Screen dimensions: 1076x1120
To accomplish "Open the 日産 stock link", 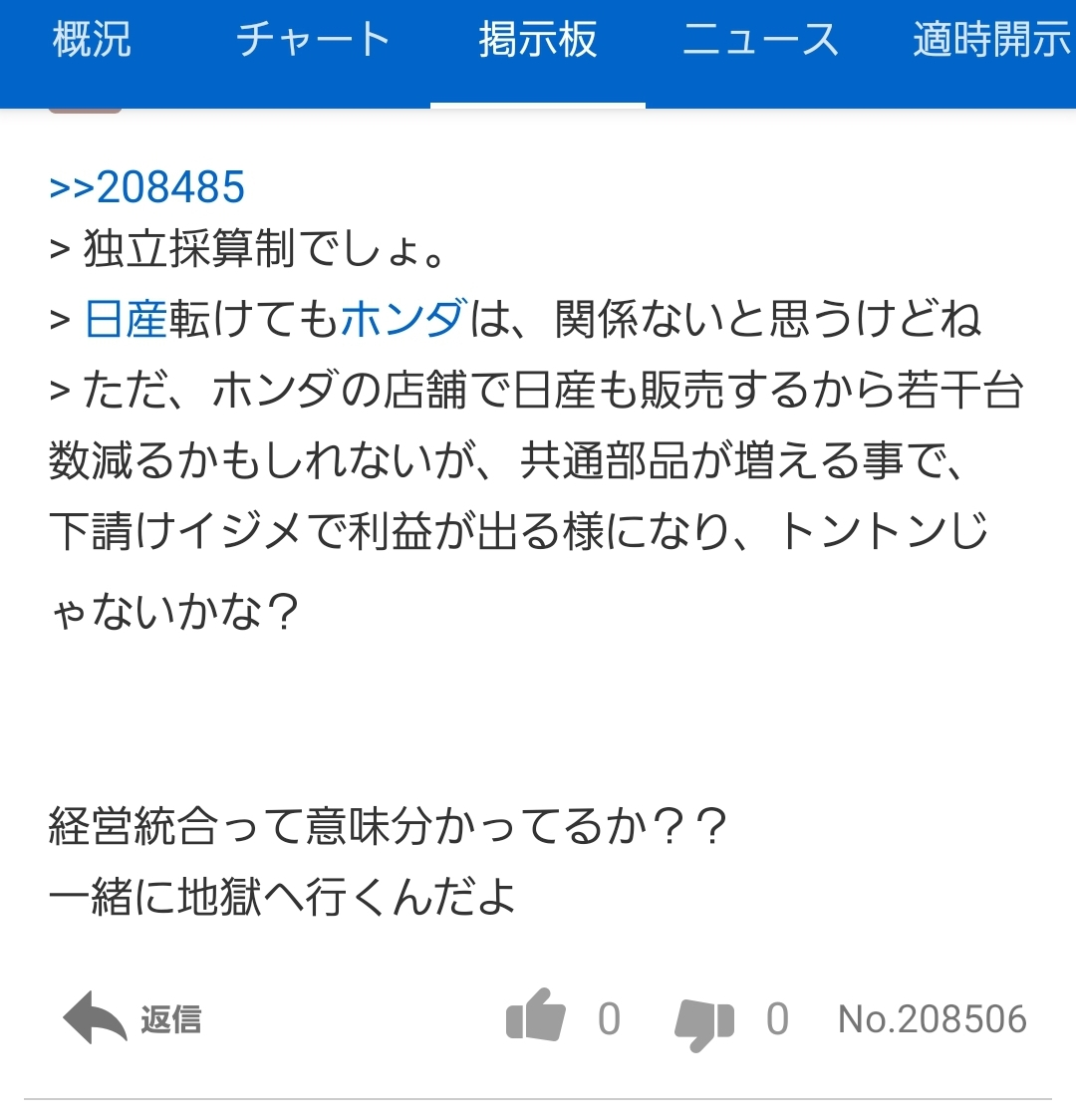I will (126, 319).
